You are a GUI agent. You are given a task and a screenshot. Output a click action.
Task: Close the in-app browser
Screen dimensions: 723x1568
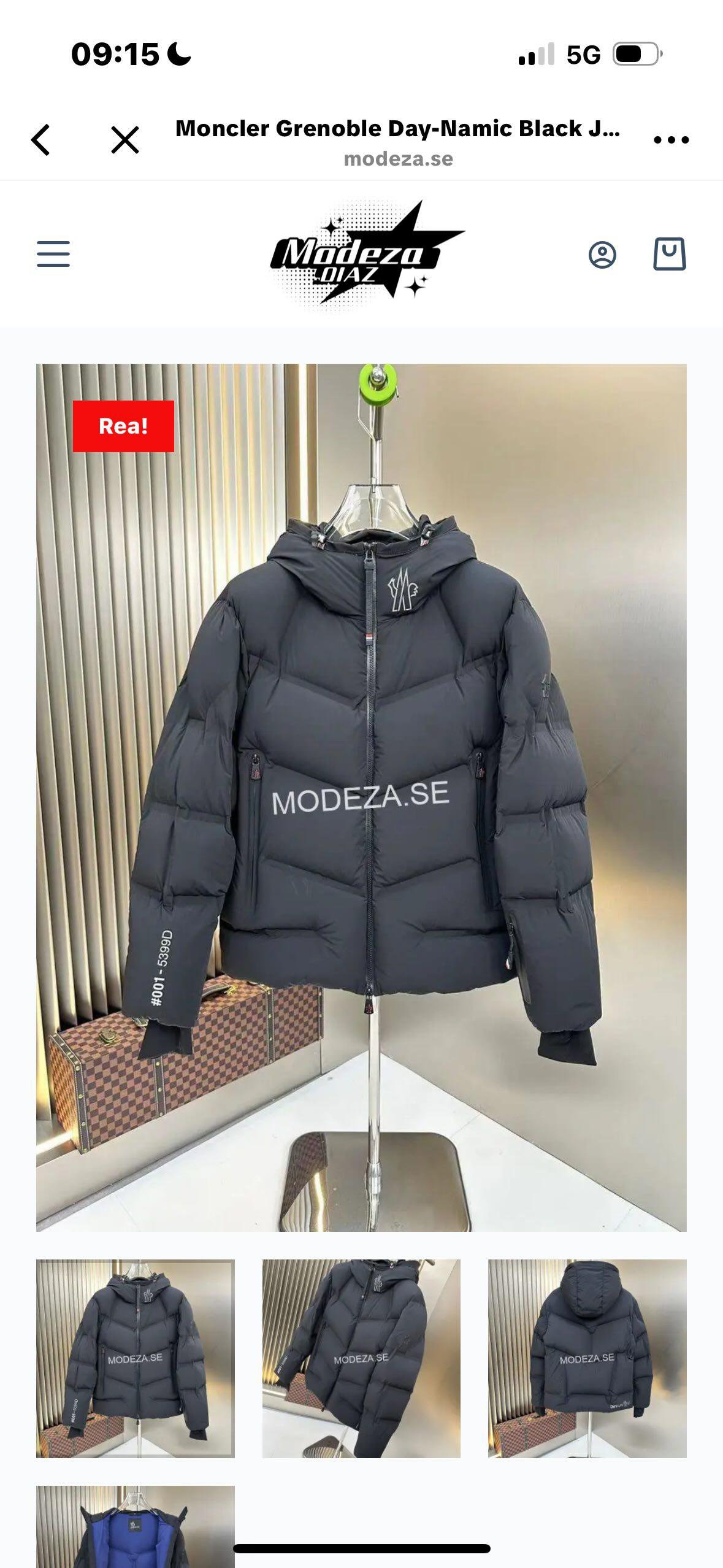point(125,140)
